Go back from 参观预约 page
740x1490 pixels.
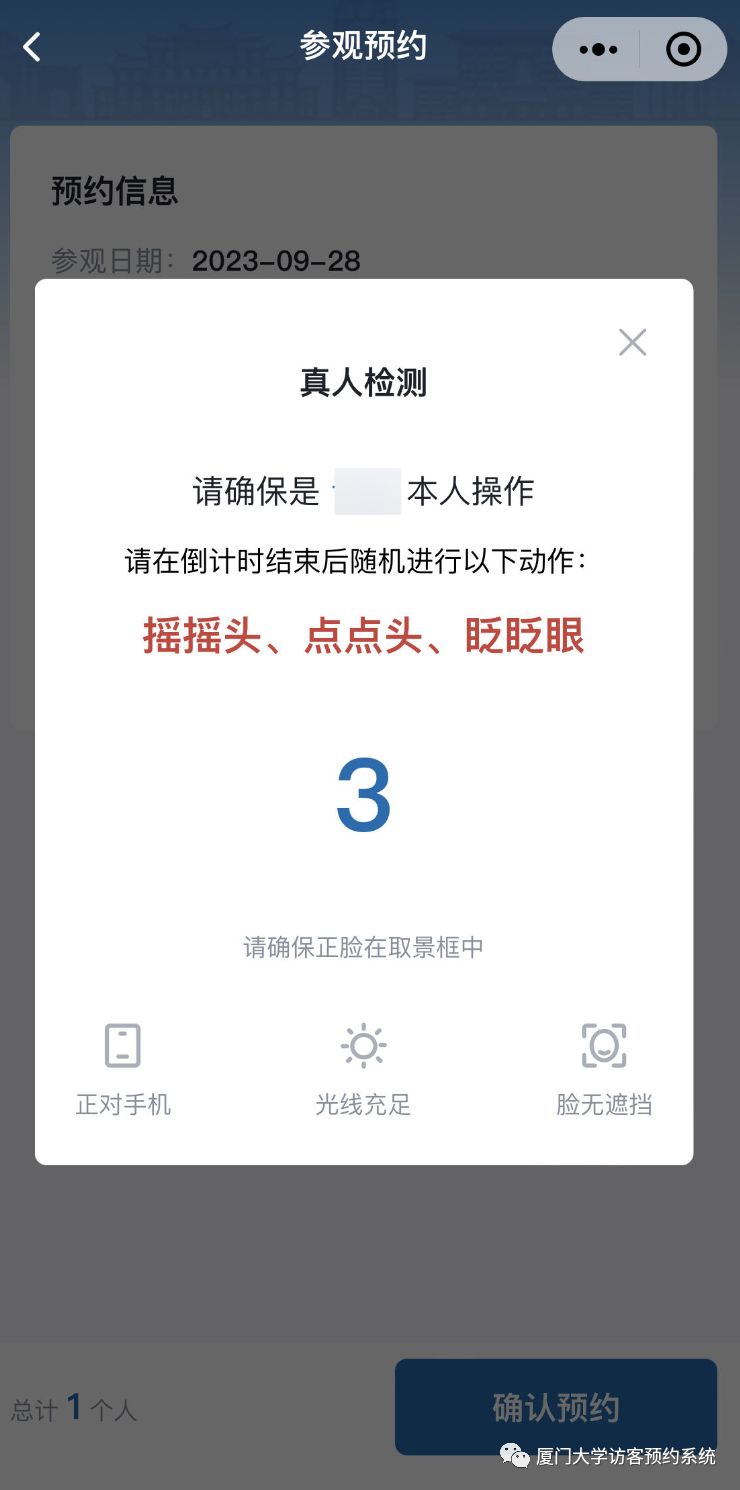click(33, 47)
